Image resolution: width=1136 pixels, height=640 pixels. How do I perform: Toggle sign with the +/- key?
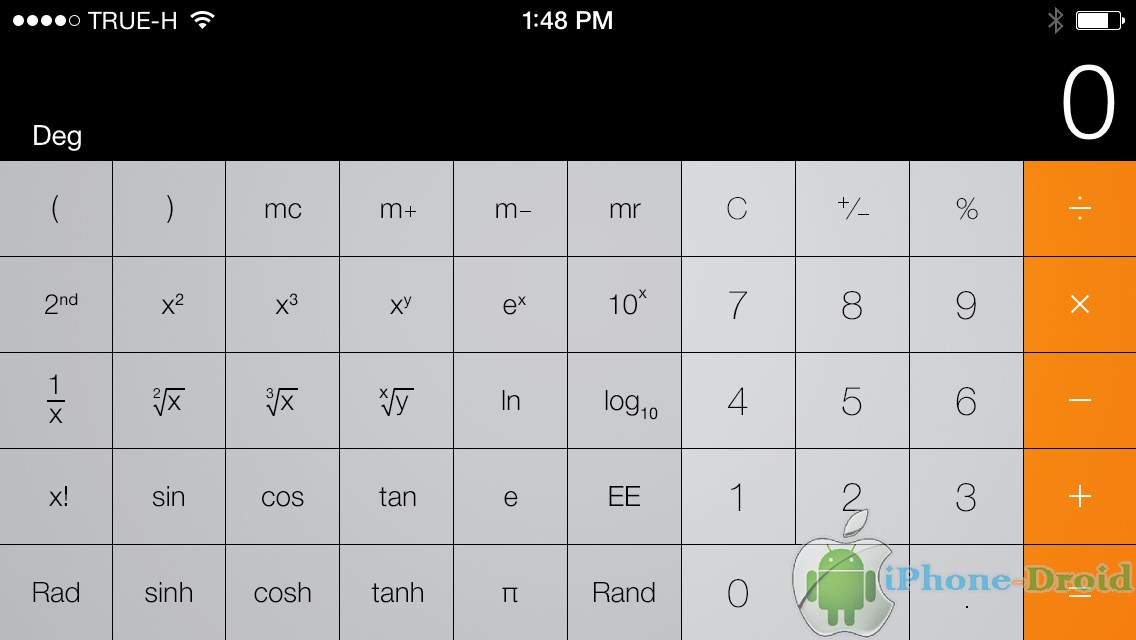852,209
